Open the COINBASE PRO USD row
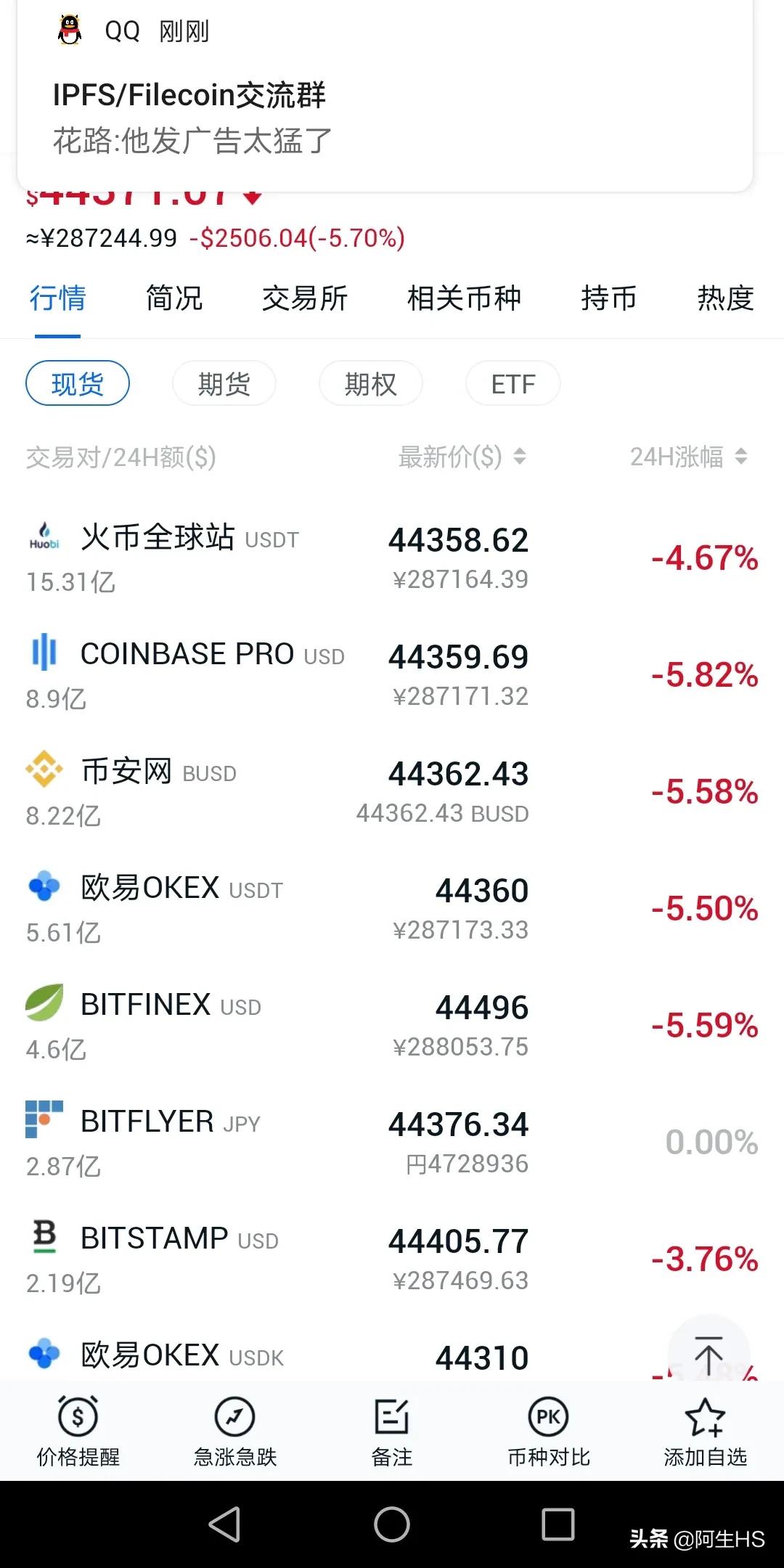Viewport: 784px width, 1568px height. pos(392,674)
